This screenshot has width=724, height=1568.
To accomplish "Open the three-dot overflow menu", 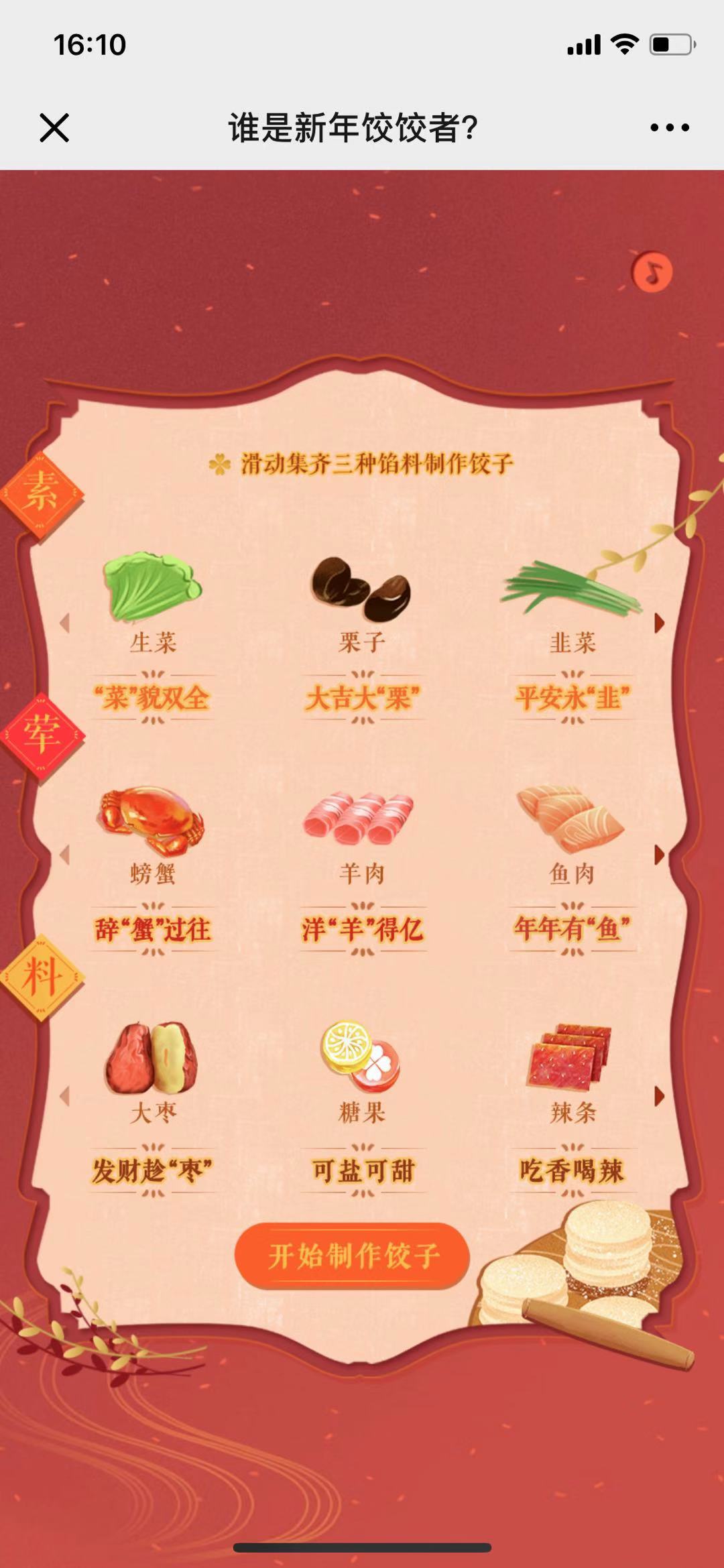I will [669, 127].
